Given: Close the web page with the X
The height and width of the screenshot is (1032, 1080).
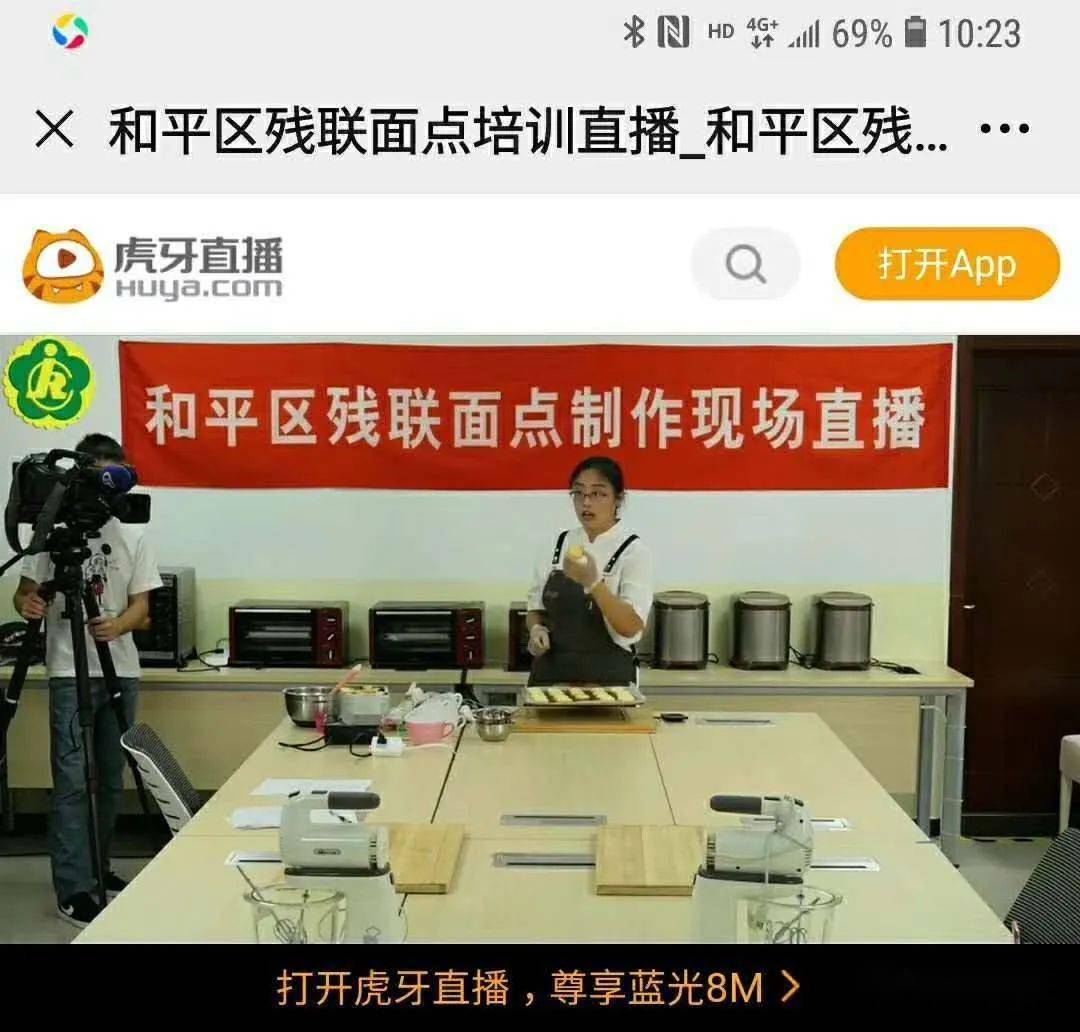Looking at the screenshot, I should pos(54,130).
